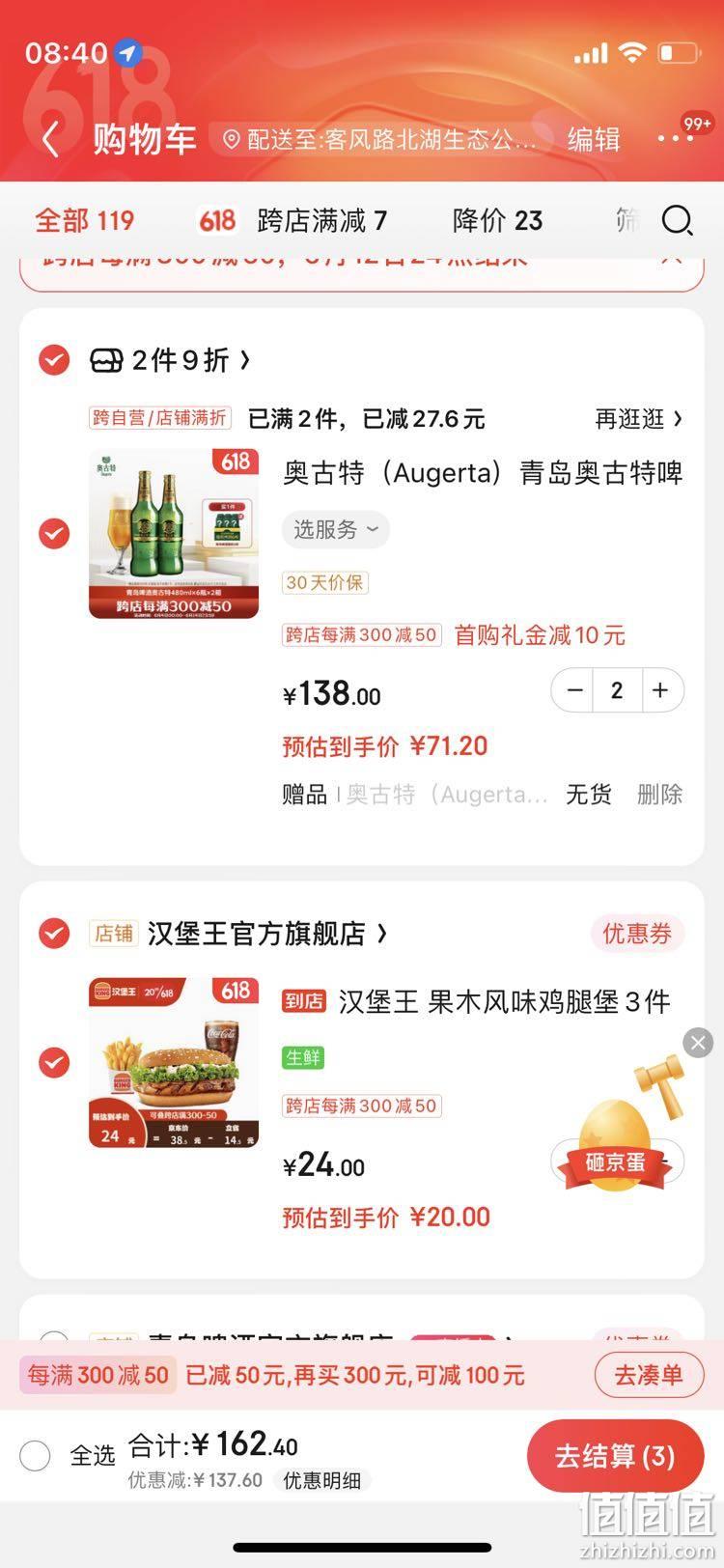Go back from the shopping cart

click(51, 139)
